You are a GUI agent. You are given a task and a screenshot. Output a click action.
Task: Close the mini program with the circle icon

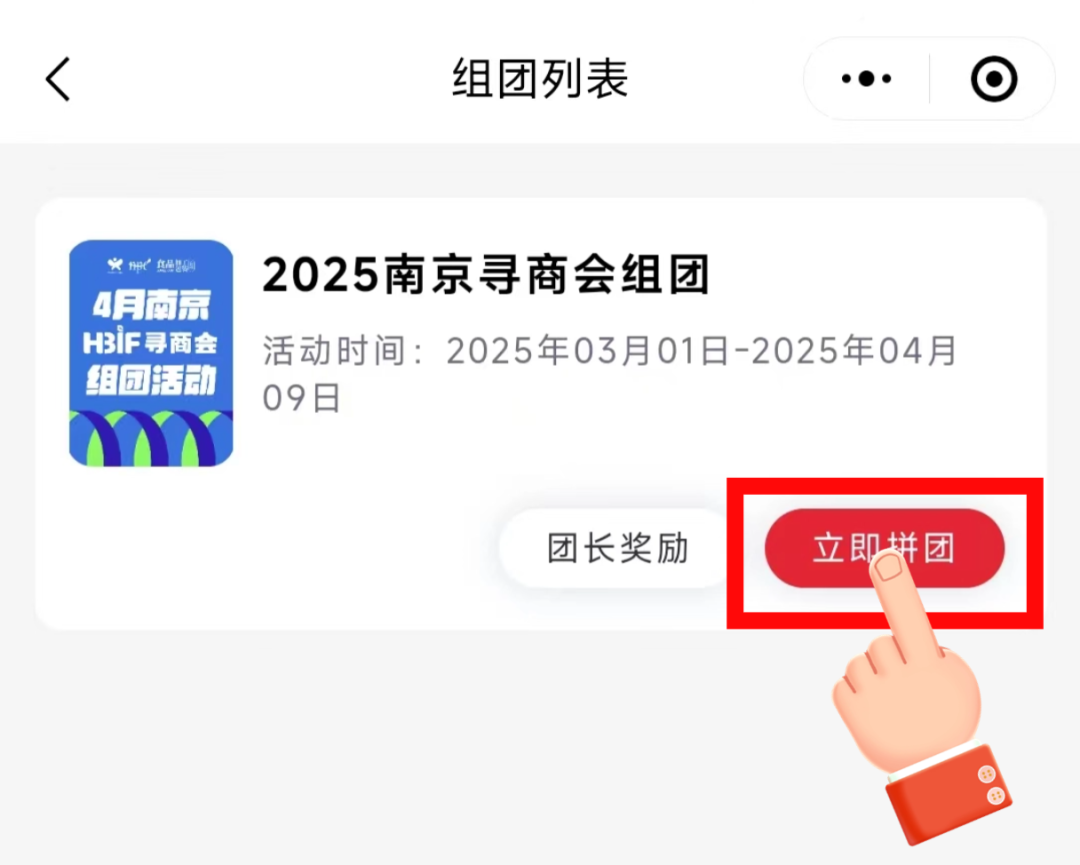point(993,79)
